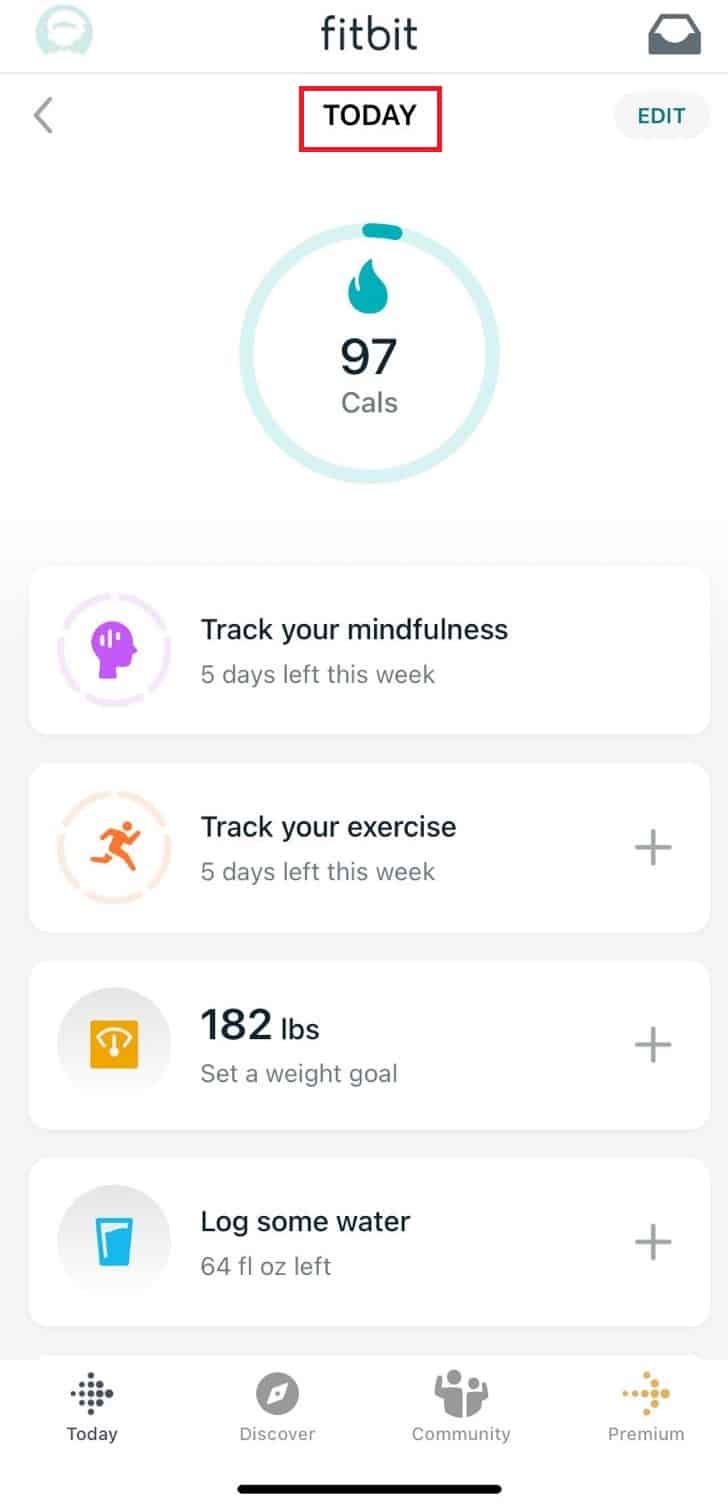Switch to the Community tab

[460, 1405]
